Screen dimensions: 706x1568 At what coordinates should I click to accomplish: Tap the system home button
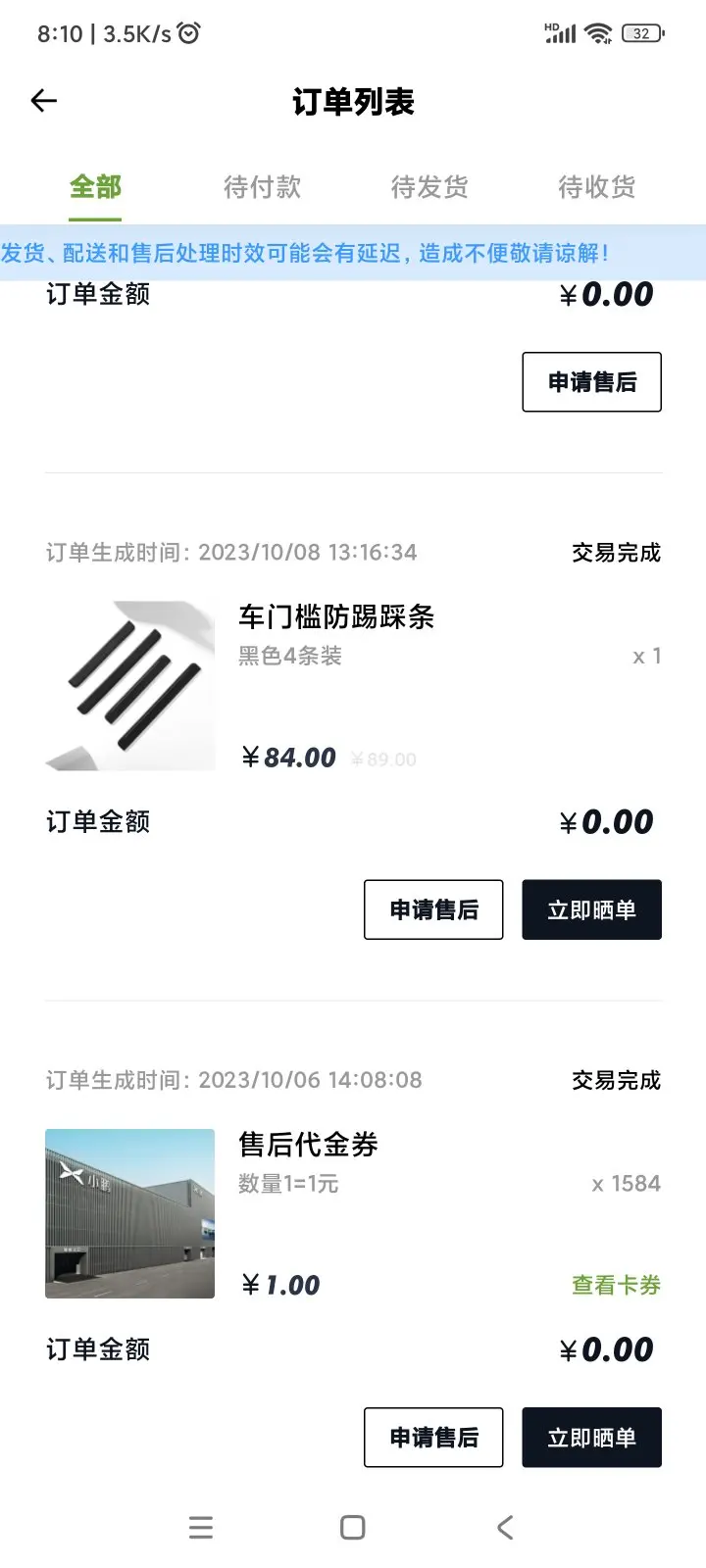pyautogui.click(x=353, y=1527)
